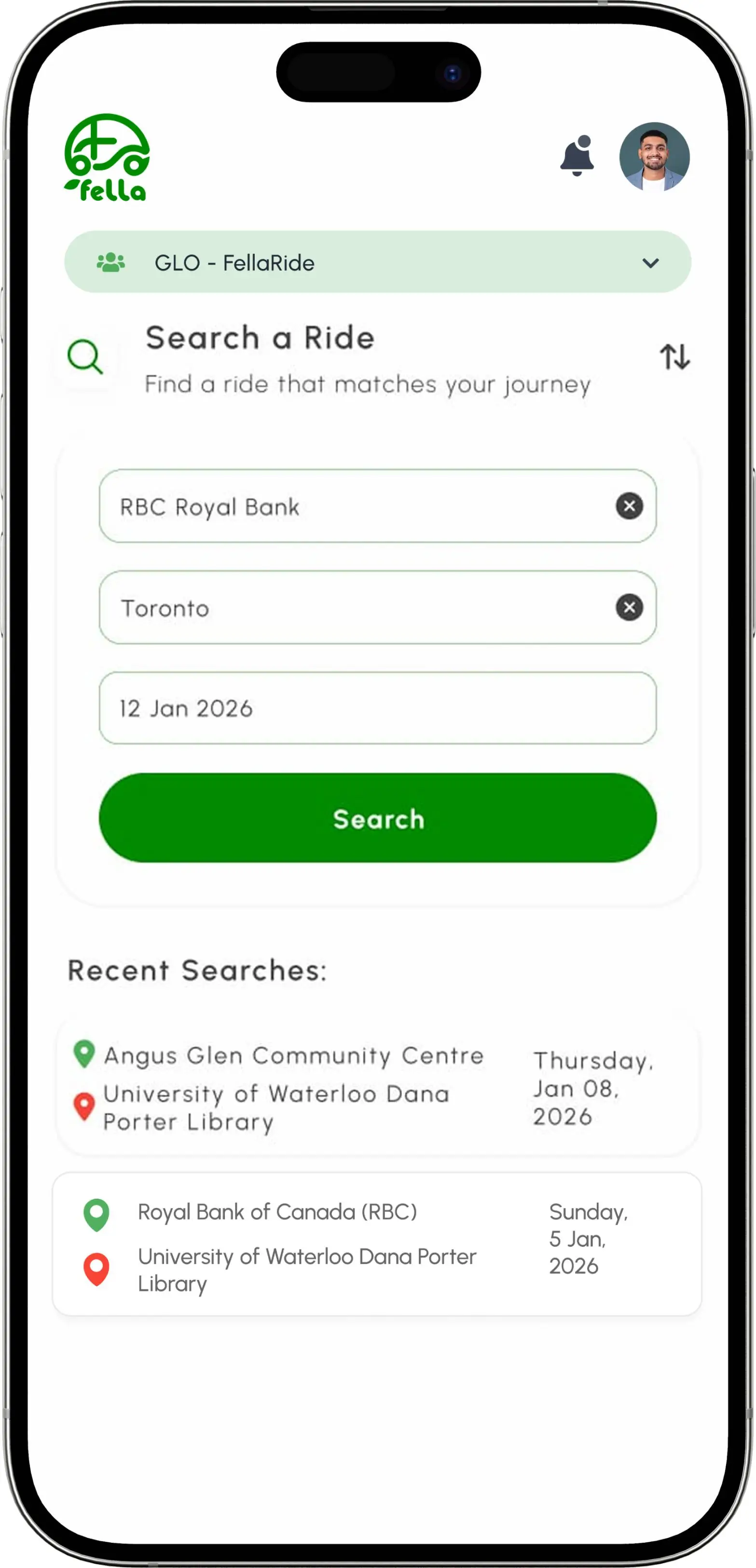Image resolution: width=756 pixels, height=1568 pixels.
Task: Select the Royal Bank of Canada recent search
Action: tap(377, 1244)
